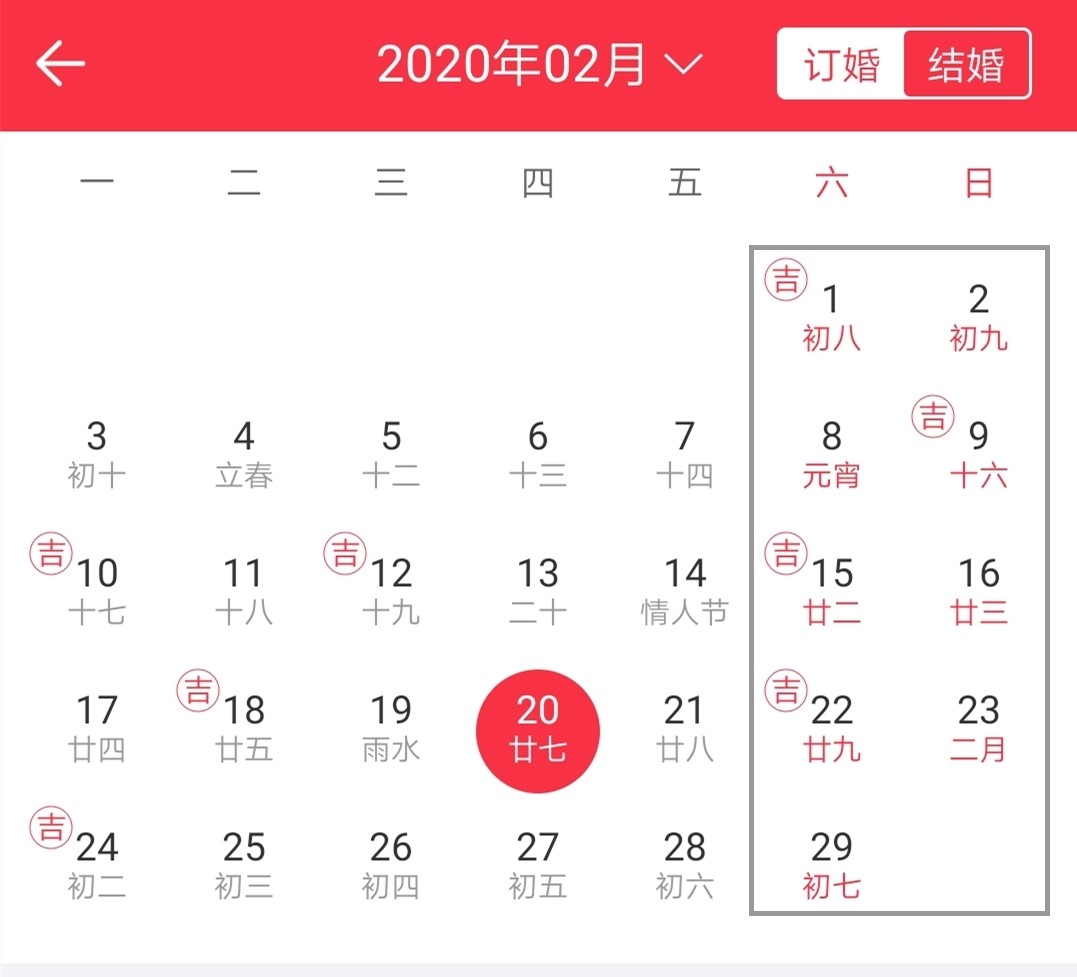Choose February 15 廿二
Image resolution: width=1077 pixels, height=977 pixels.
point(831,590)
